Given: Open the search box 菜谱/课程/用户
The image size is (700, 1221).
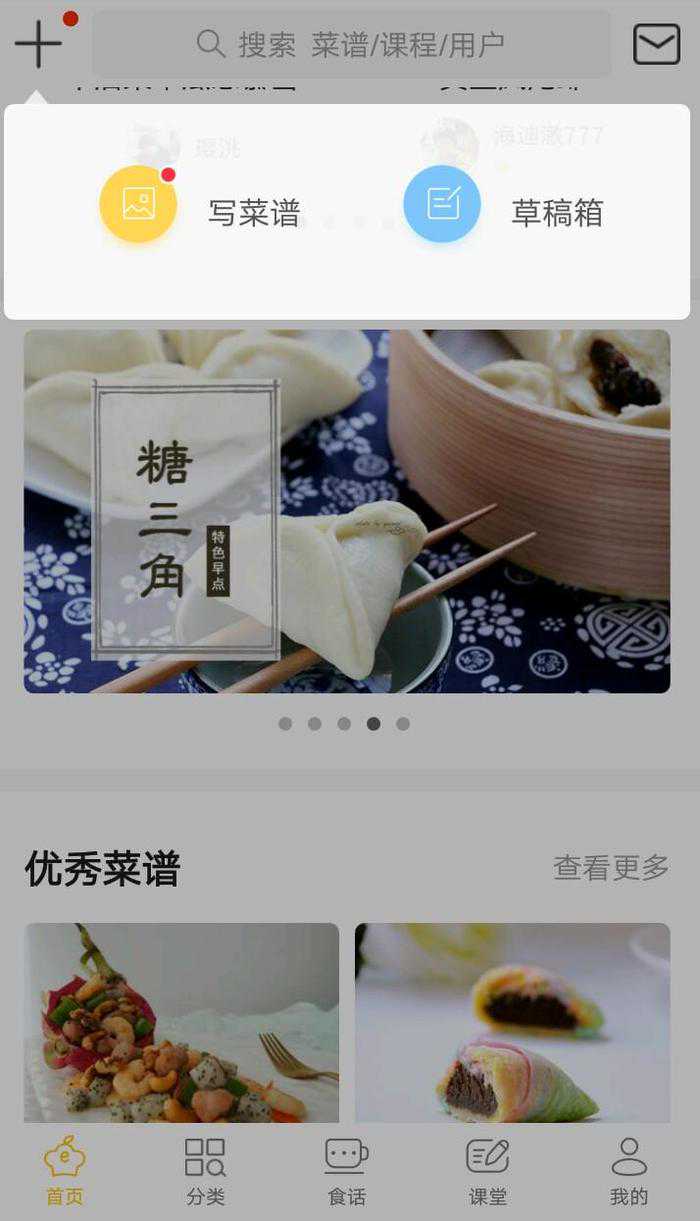Looking at the screenshot, I should 351,44.
